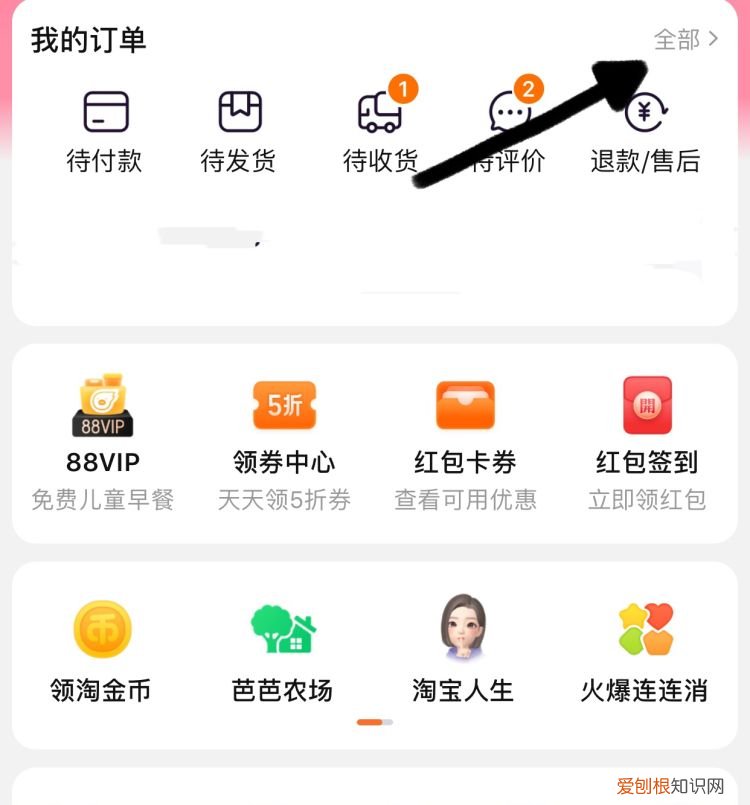Click the 待评价 review chat icon
The image size is (750, 805).
pos(508,113)
